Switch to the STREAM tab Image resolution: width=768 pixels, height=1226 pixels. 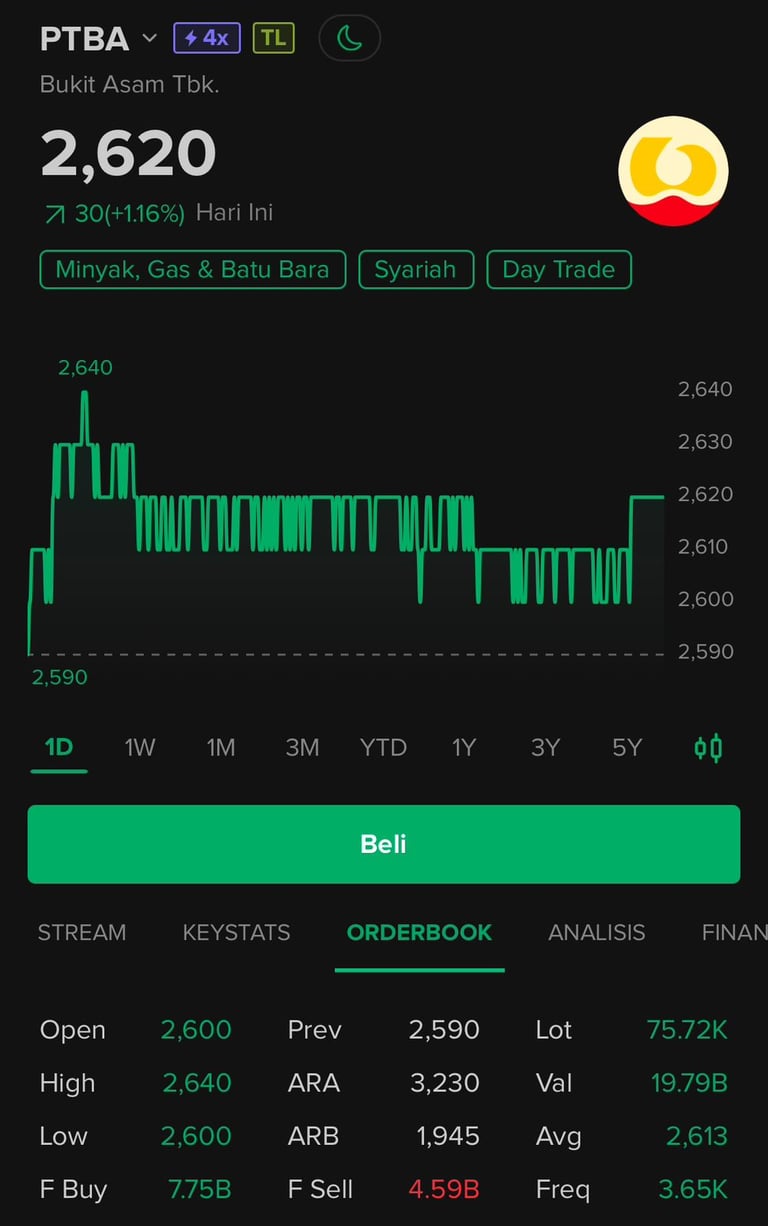coord(81,932)
